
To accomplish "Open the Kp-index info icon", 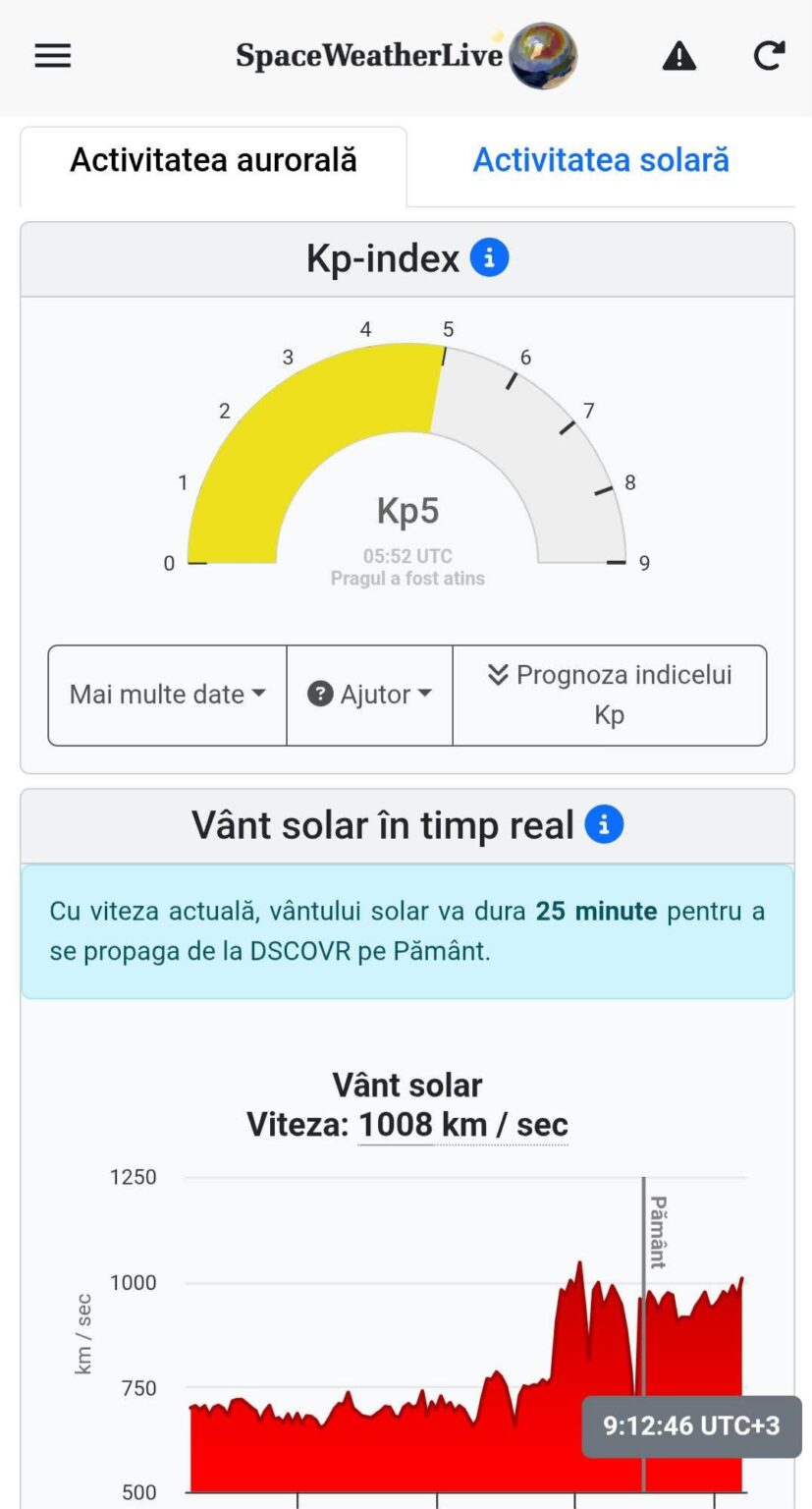I will pyautogui.click(x=488, y=256).
